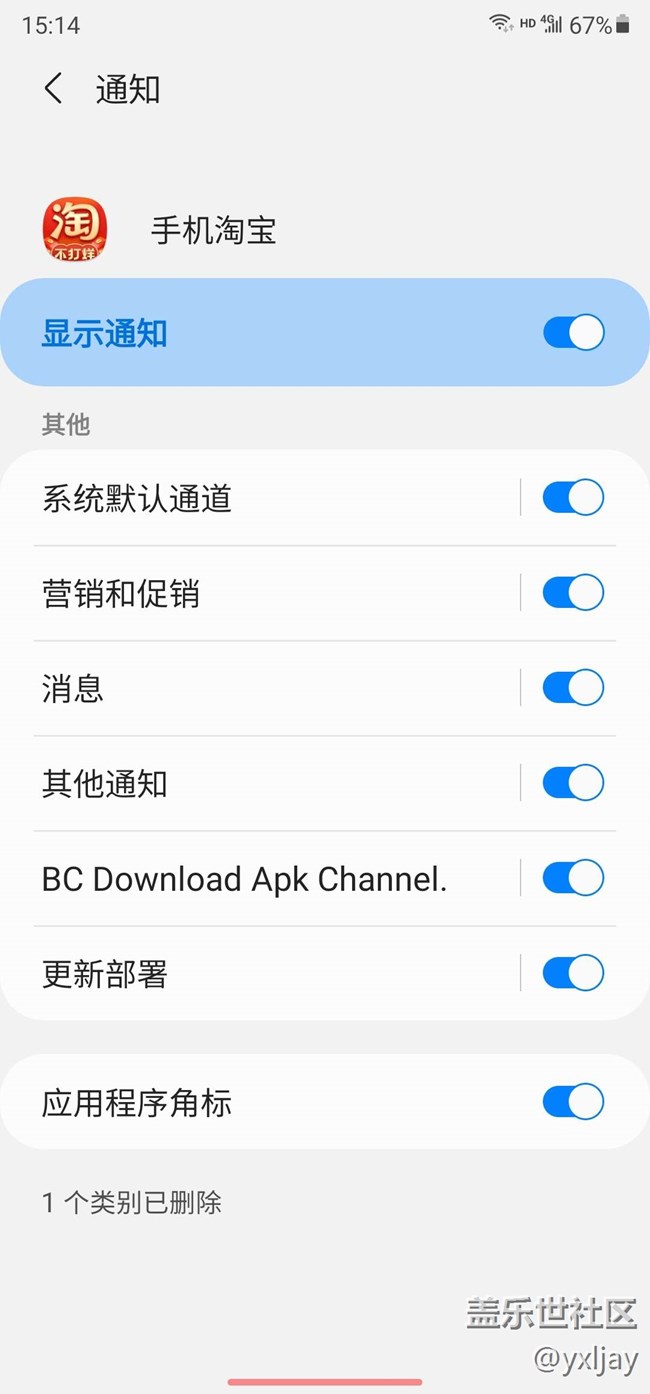Disable 应用程序角标 app icon badges
The height and width of the screenshot is (1394, 650).
(x=573, y=1102)
